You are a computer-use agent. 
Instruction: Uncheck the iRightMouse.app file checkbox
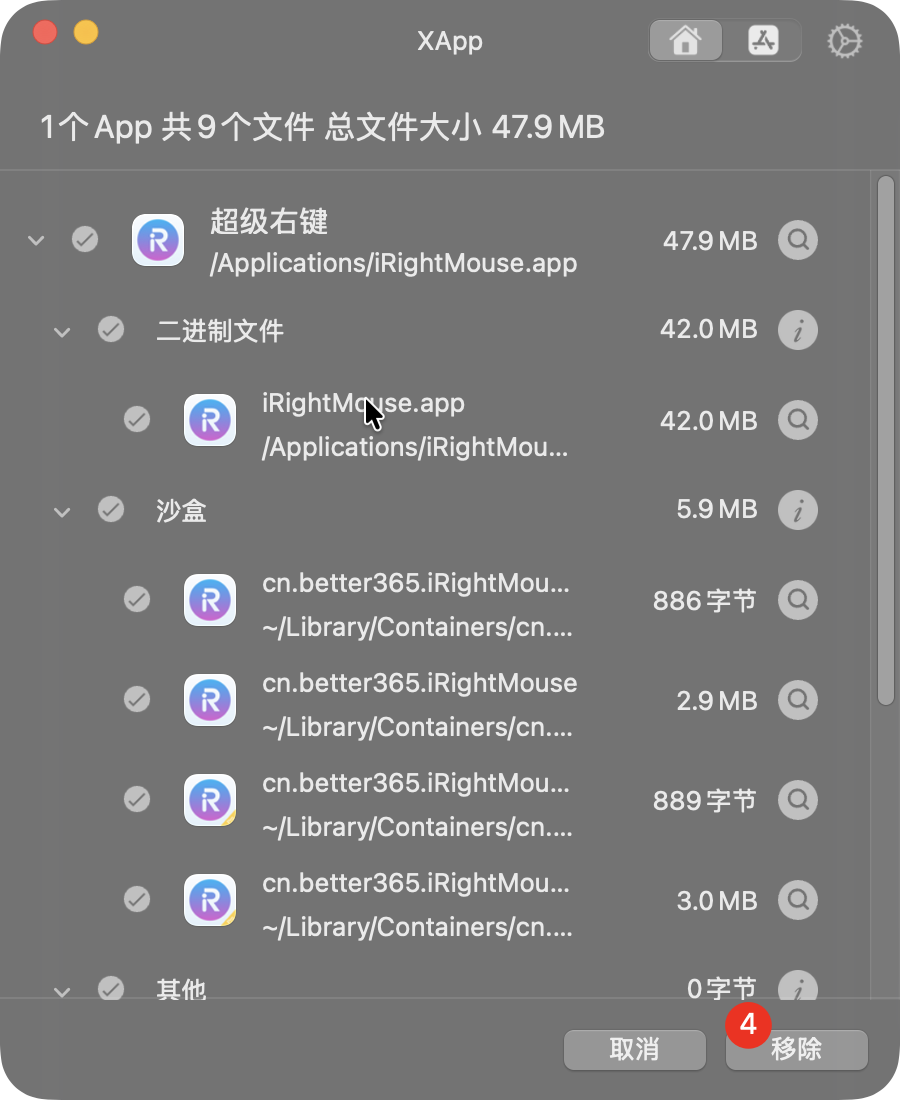[x=137, y=419]
